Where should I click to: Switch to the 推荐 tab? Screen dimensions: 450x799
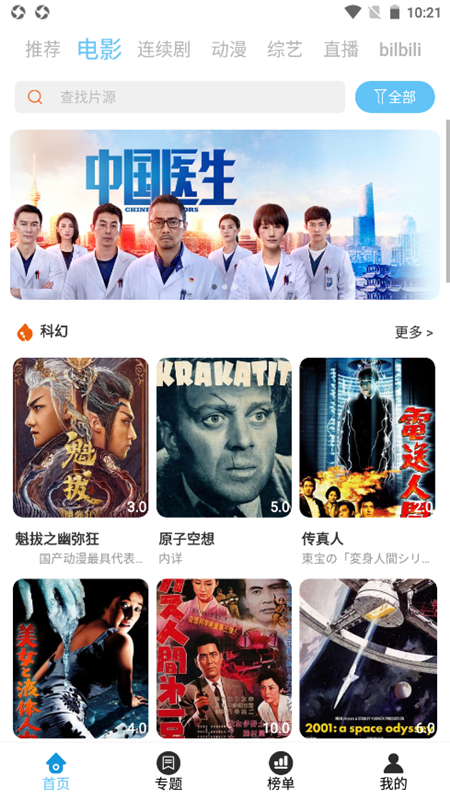pos(43,49)
